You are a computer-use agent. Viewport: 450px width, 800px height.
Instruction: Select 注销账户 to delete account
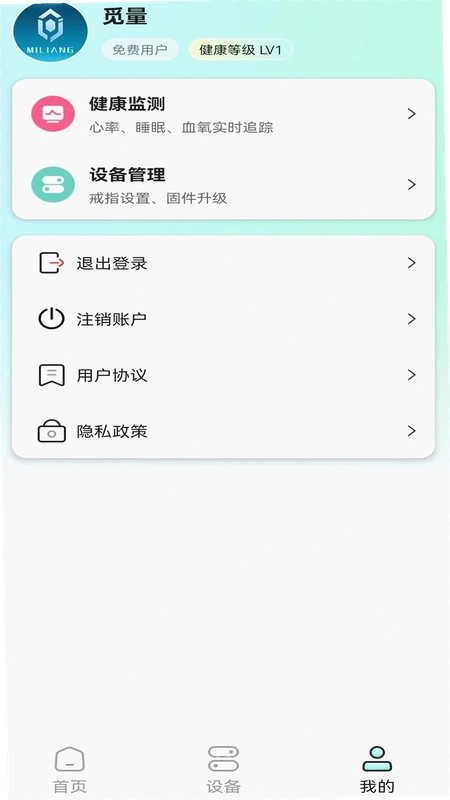(223, 319)
